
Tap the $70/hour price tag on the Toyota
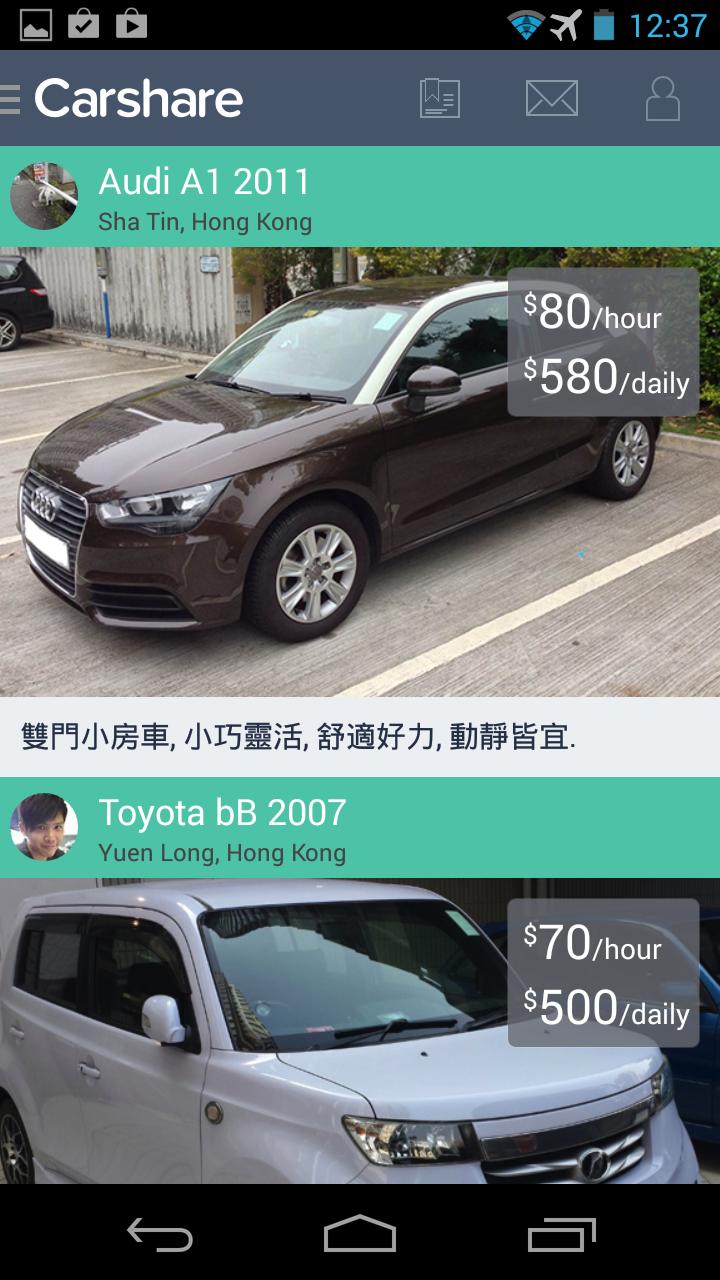[x=595, y=944]
